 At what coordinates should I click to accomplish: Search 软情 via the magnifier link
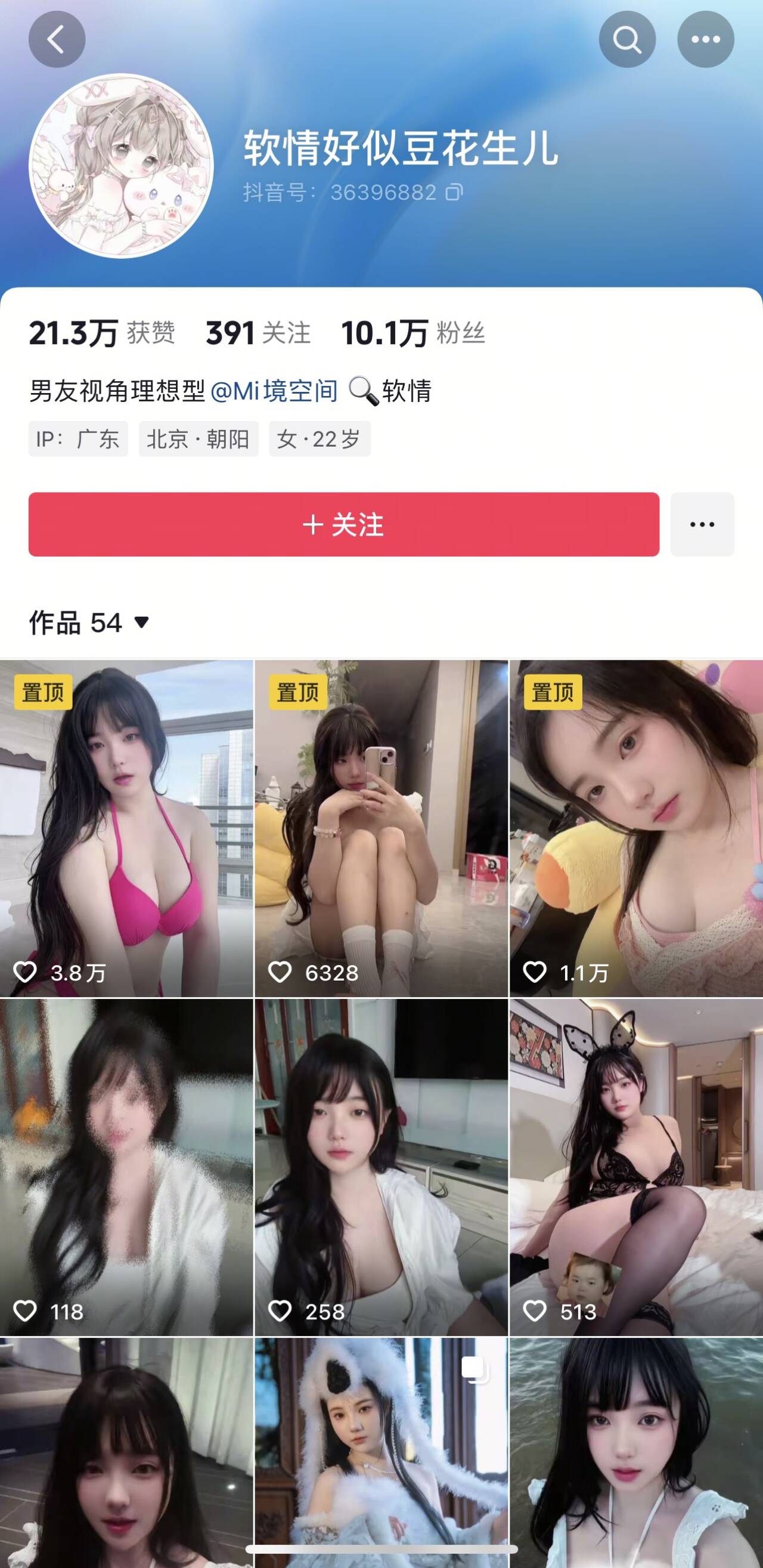point(390,391)
